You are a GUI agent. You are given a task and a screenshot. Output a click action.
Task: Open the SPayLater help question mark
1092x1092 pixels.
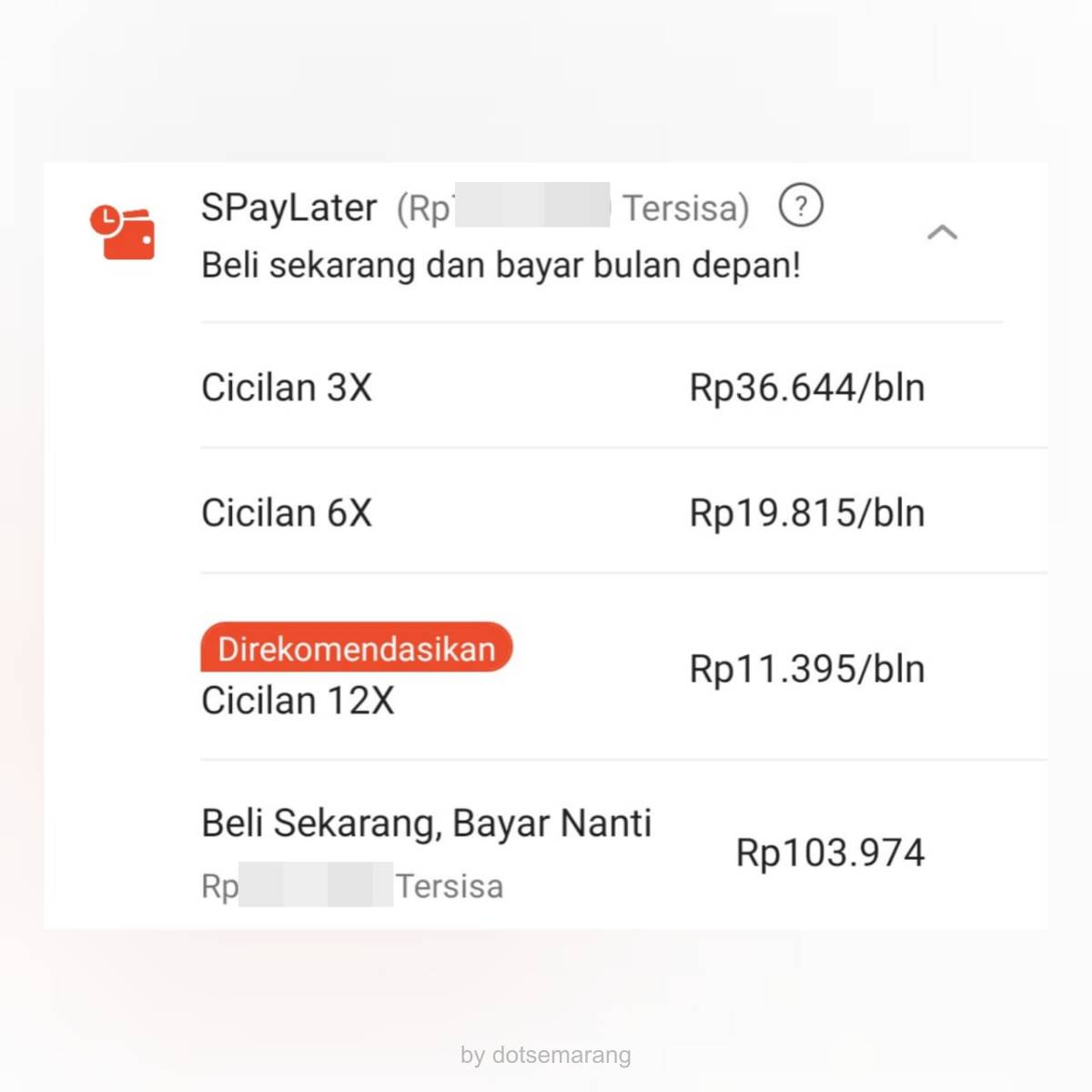click(801, 206)
